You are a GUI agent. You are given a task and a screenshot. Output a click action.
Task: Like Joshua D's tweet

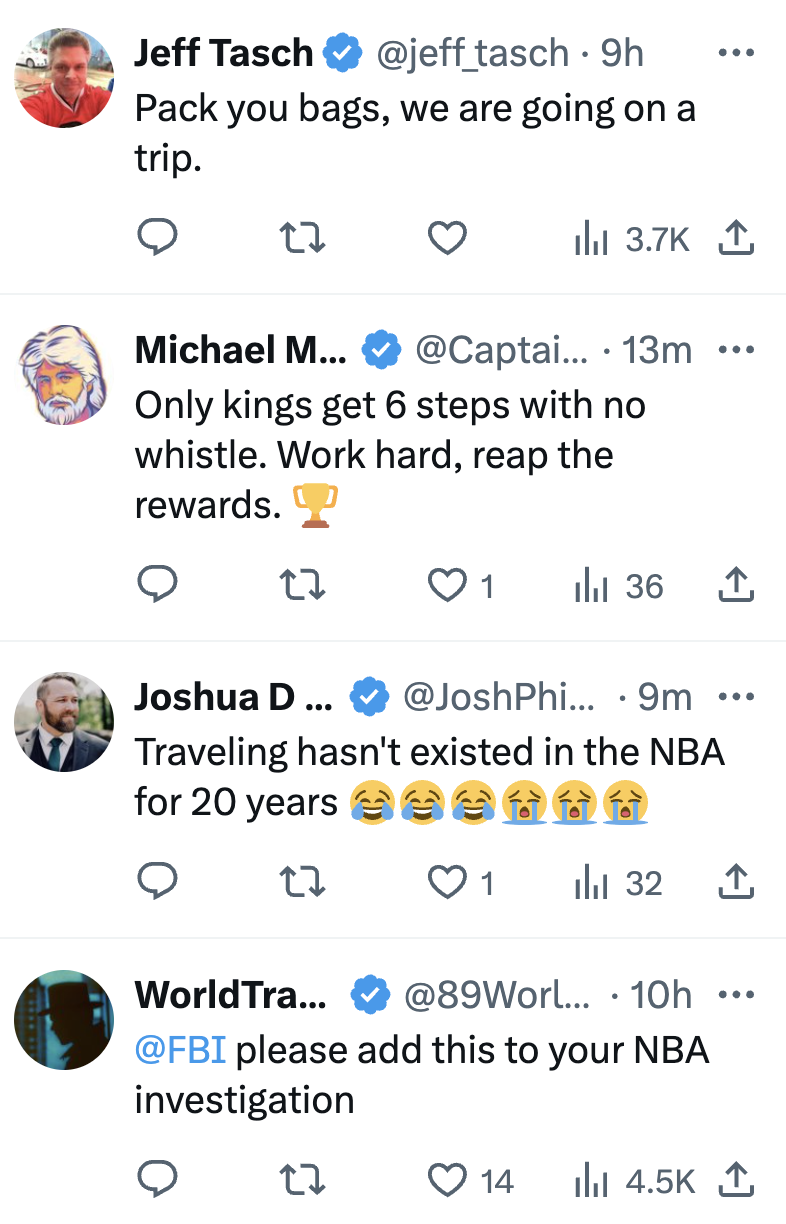(447, 884)
